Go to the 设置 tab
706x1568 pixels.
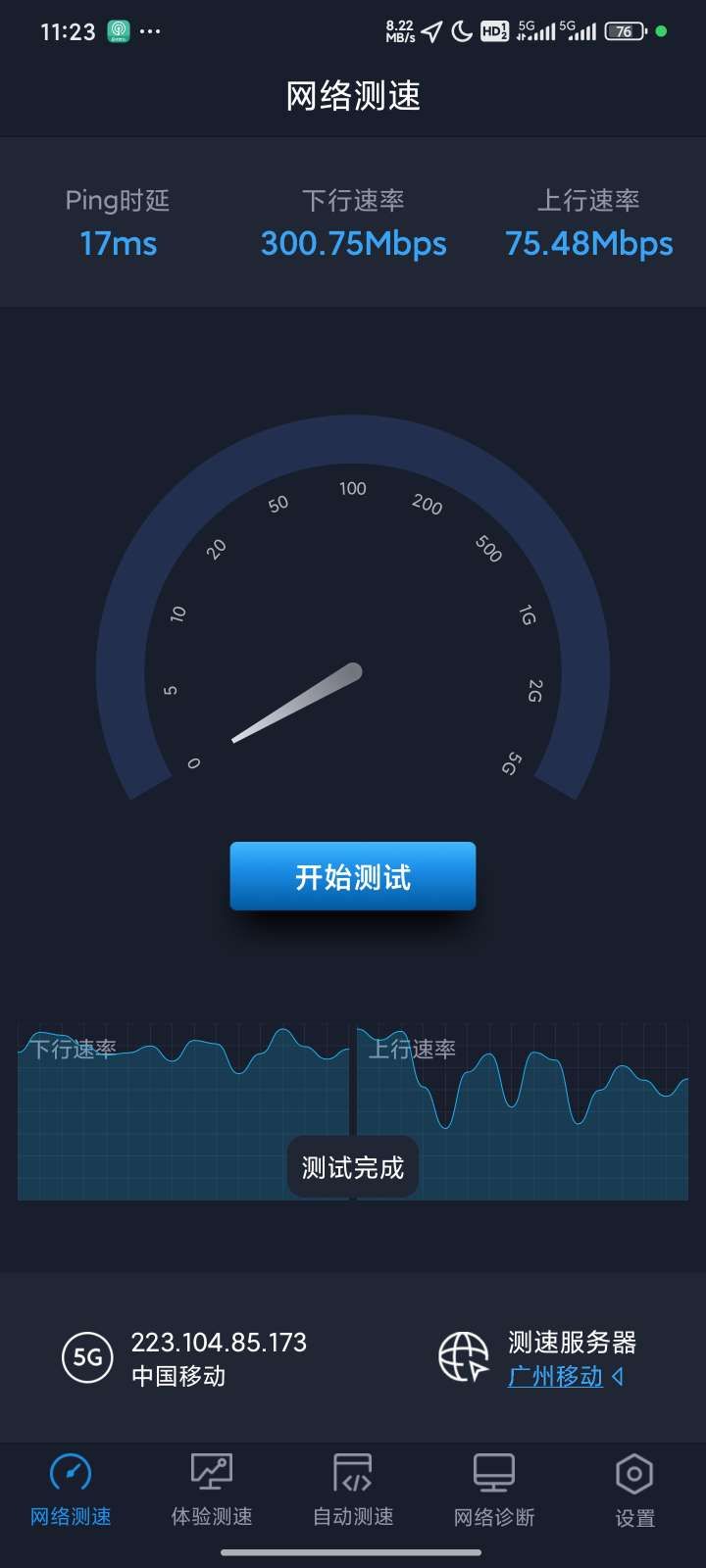pyautogui.click(x=634, y=1491)
